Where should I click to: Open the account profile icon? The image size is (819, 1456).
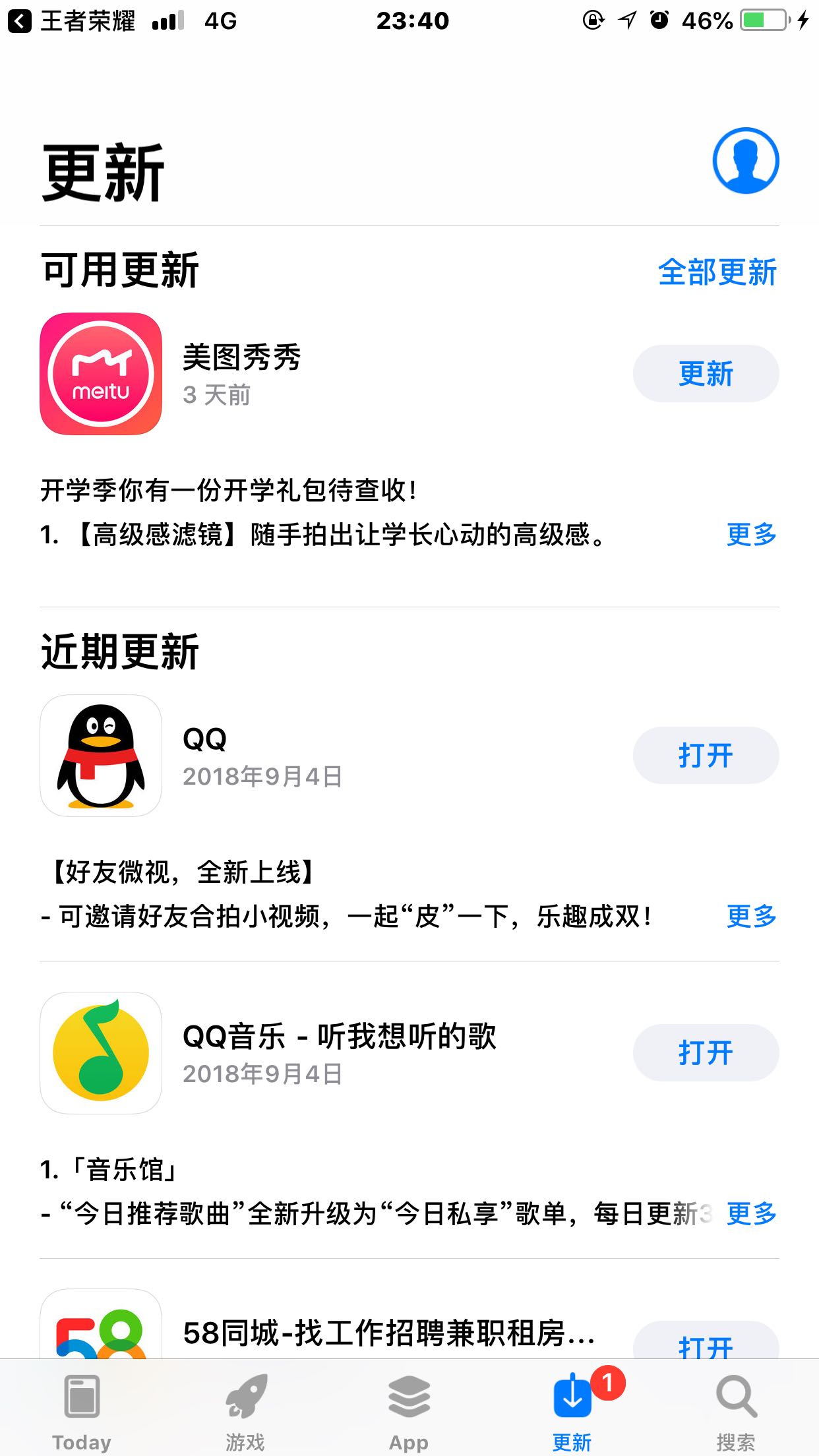pos(745,161)
